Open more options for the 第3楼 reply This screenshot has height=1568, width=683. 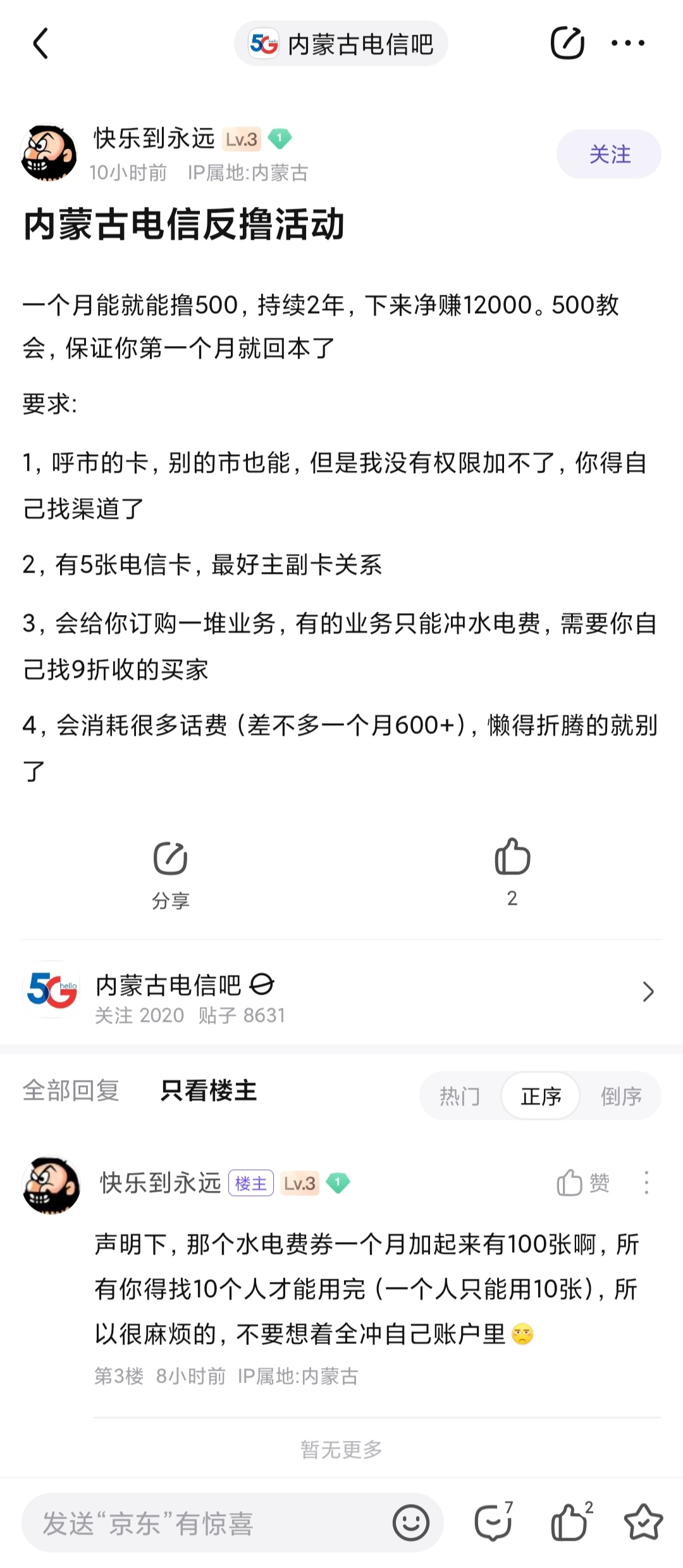pos(646,1183)
